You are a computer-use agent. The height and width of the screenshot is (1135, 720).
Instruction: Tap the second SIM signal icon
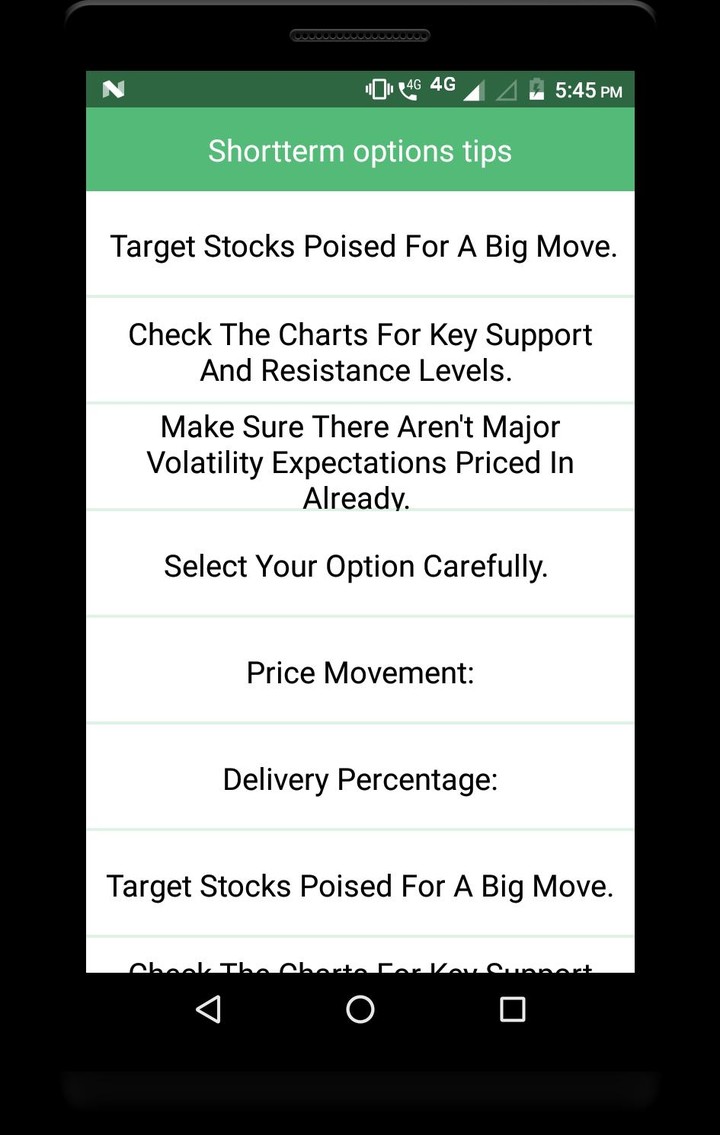click(505, 89)
